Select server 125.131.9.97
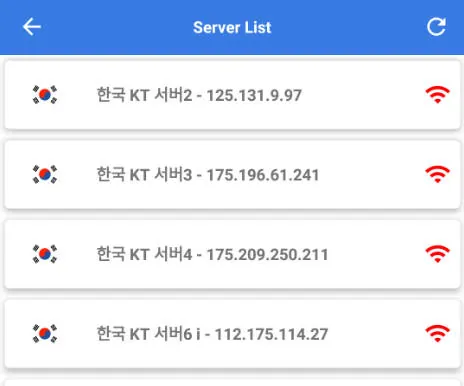Viewport: 464px width, 386px height. tap(232, 95)
